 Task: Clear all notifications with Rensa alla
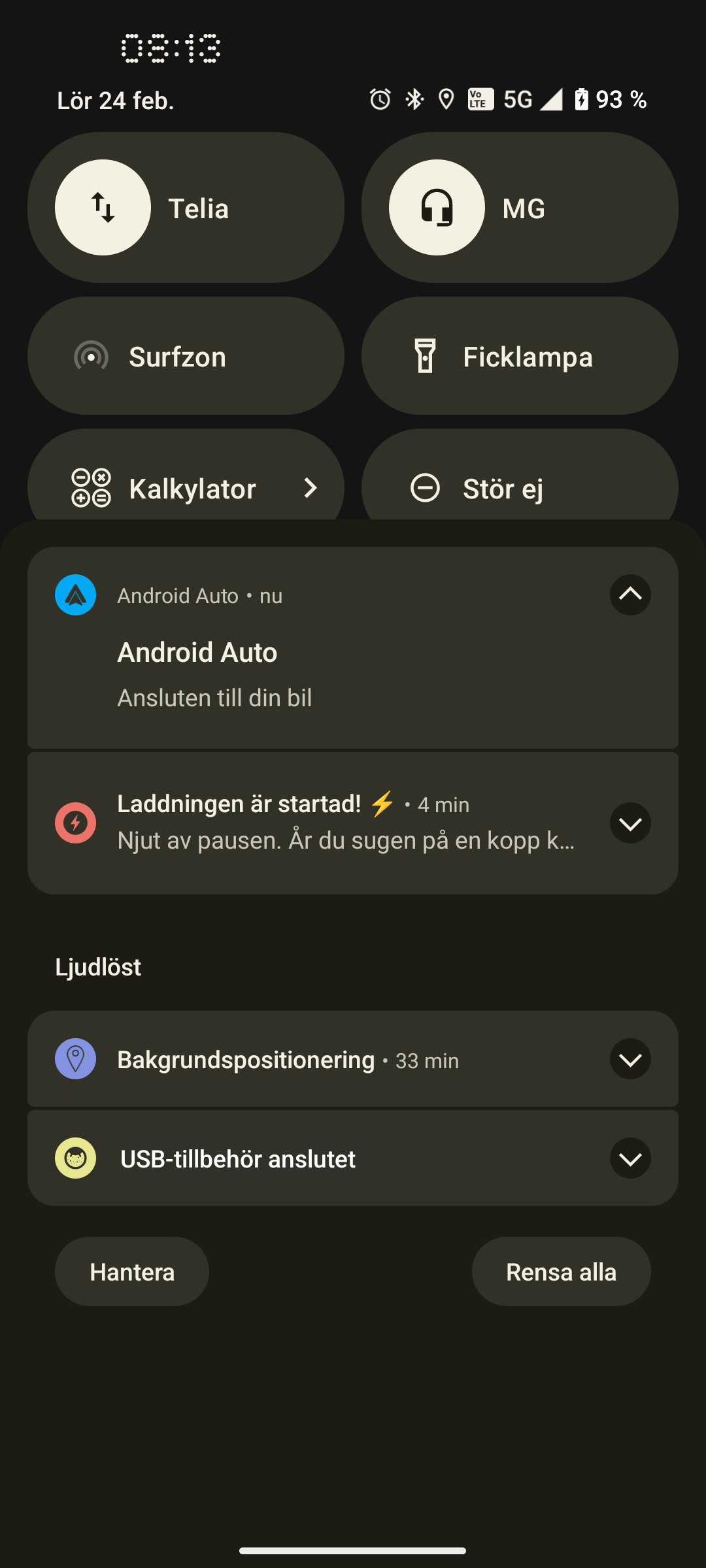562,1271
